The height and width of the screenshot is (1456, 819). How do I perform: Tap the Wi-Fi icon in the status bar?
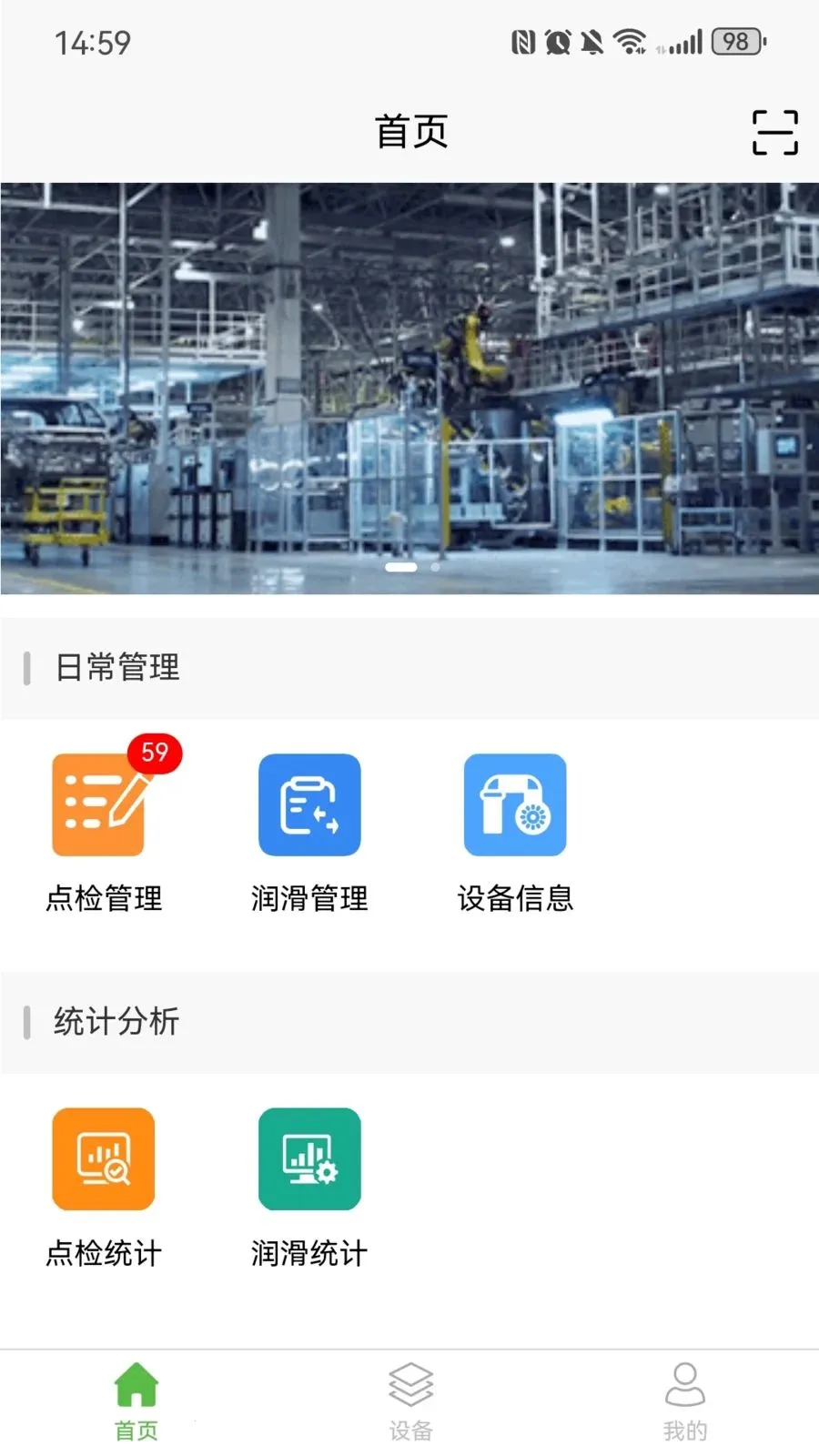628,41
